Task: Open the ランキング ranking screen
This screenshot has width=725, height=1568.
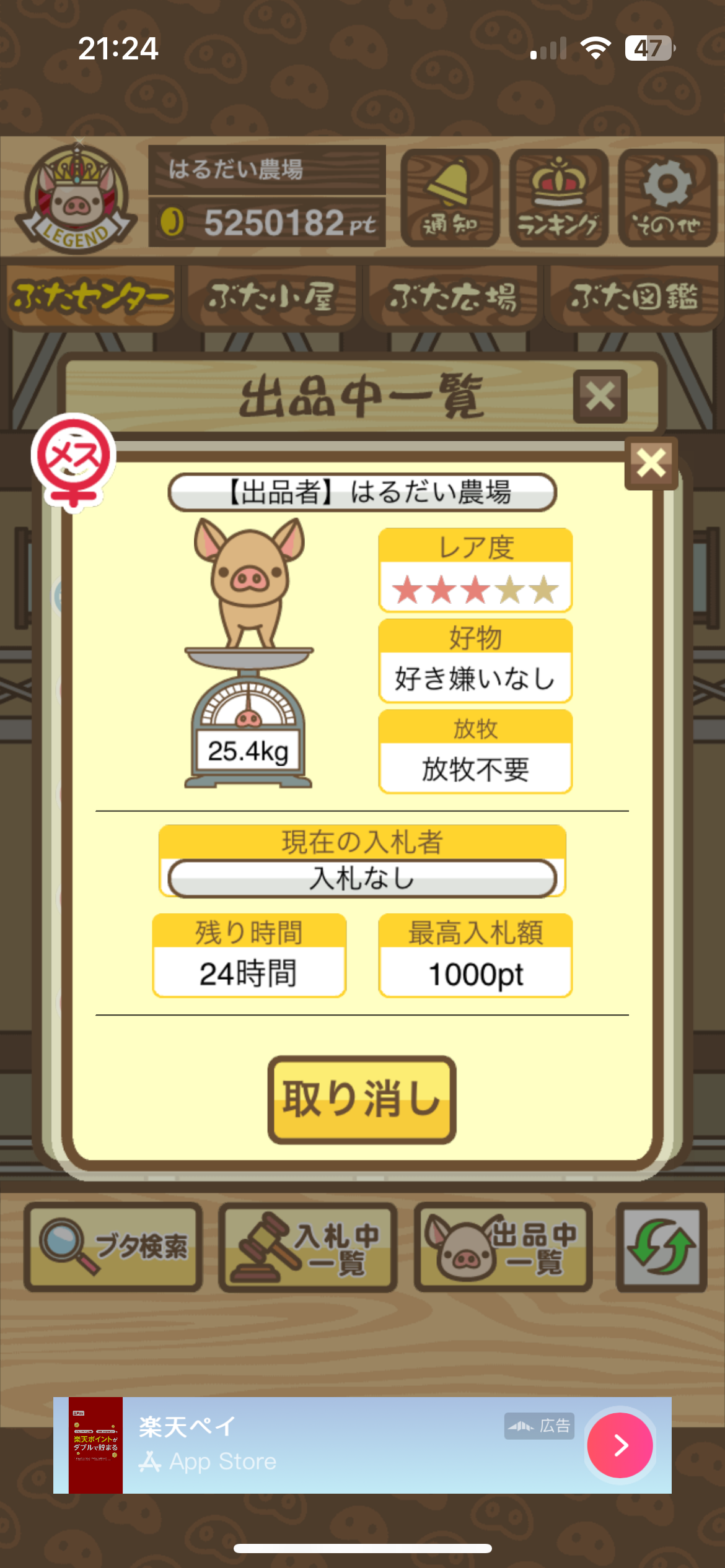Action: tap(558, 198)
